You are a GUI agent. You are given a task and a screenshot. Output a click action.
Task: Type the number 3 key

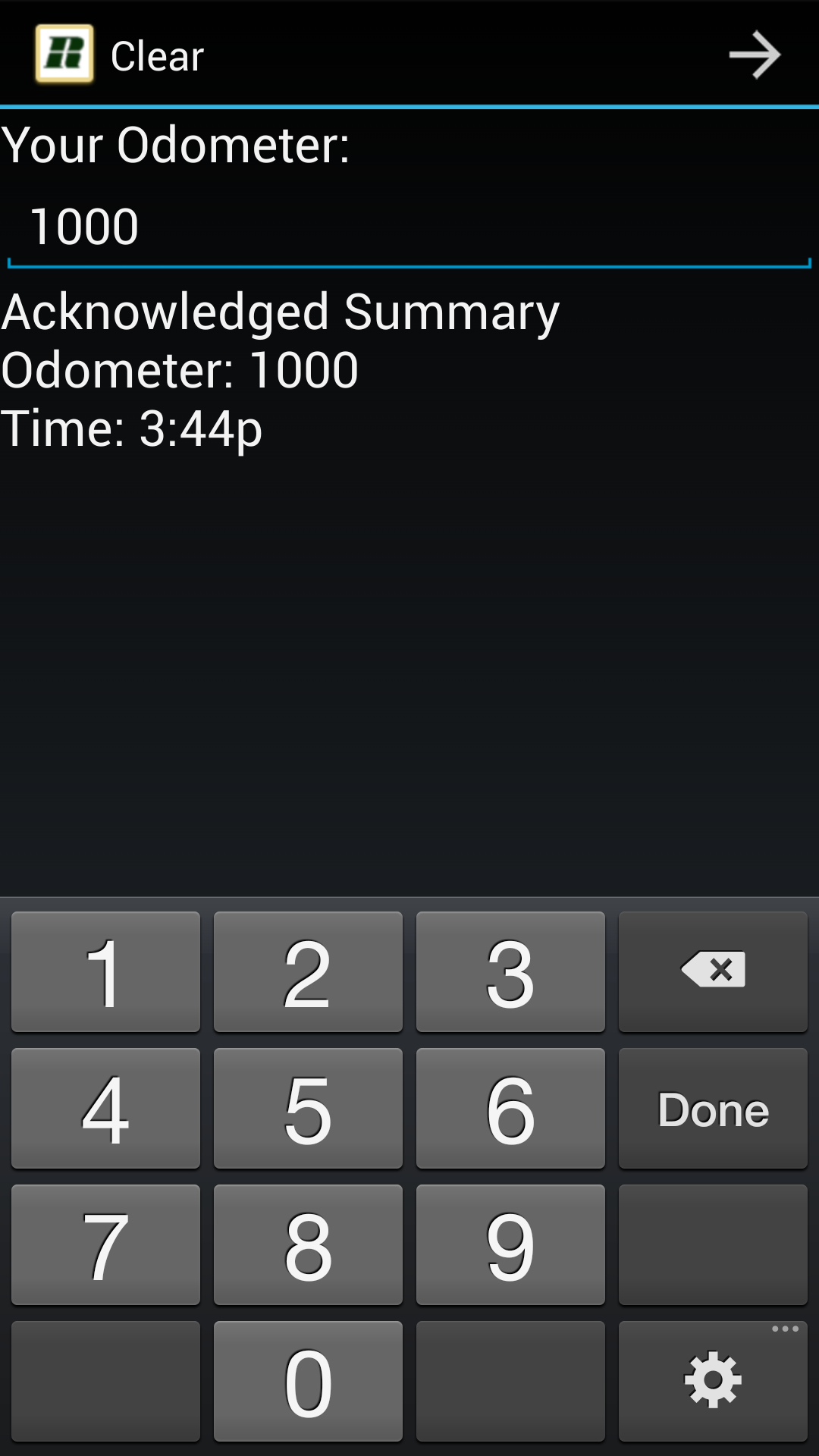pos(510,971)
